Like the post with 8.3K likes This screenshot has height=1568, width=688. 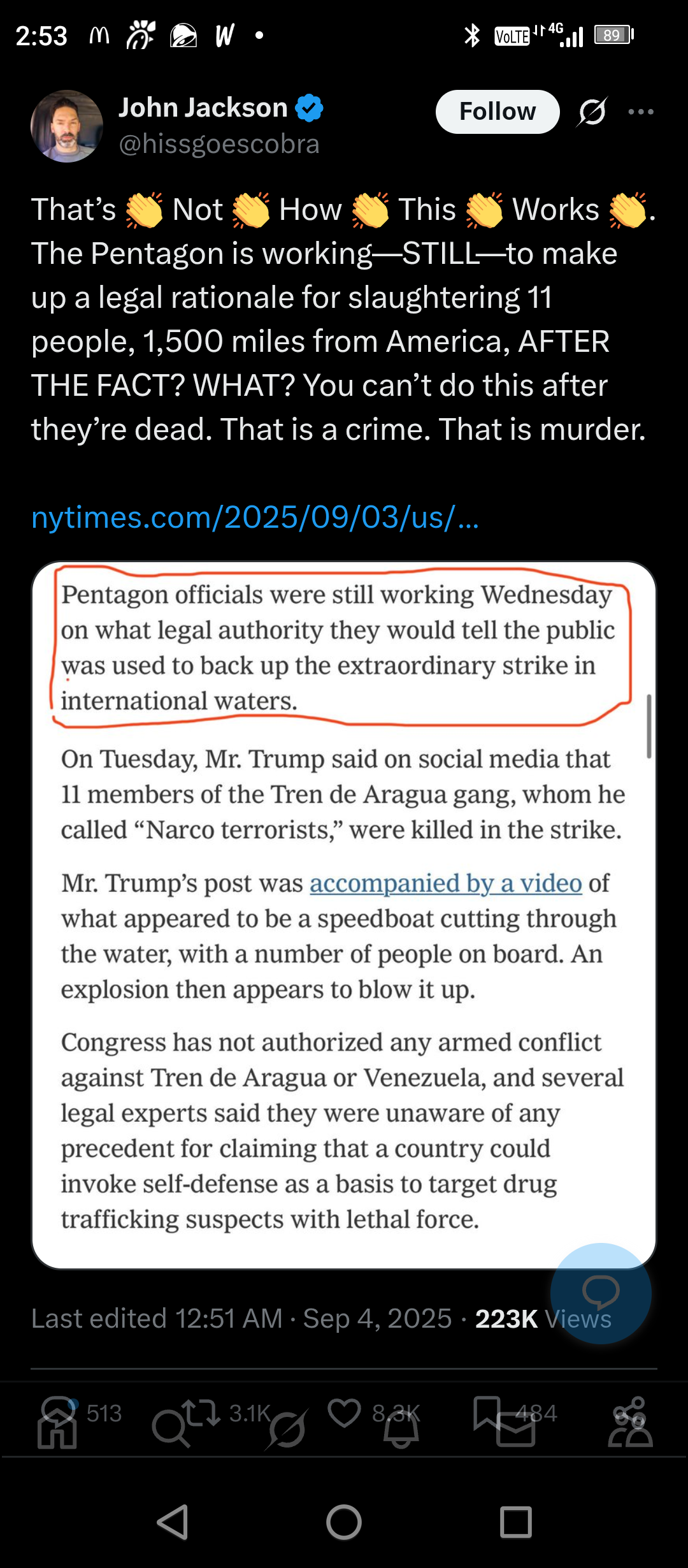[344, 1412]
